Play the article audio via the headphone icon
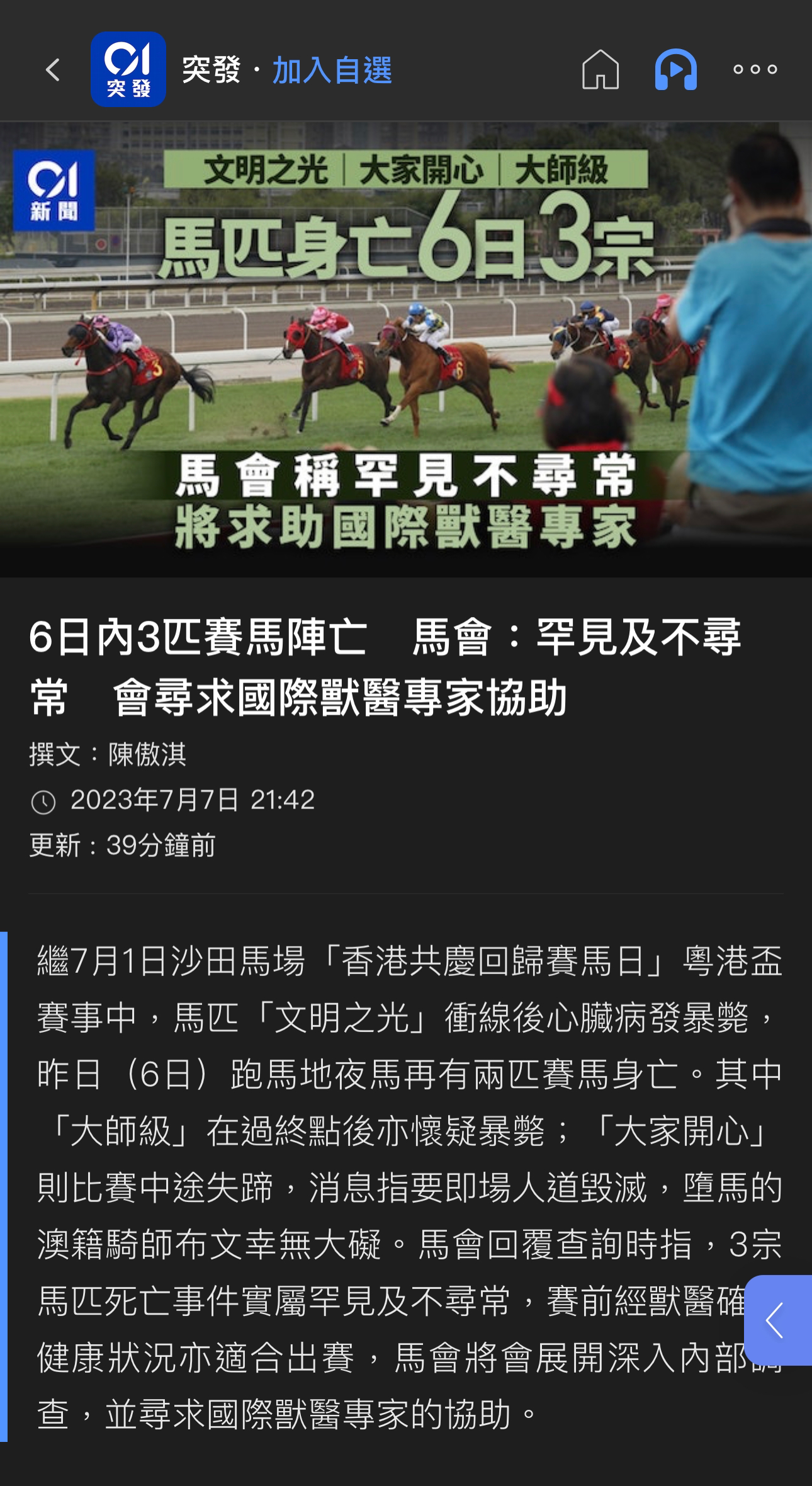812x1486 pixels. click(x=675, y=69)
